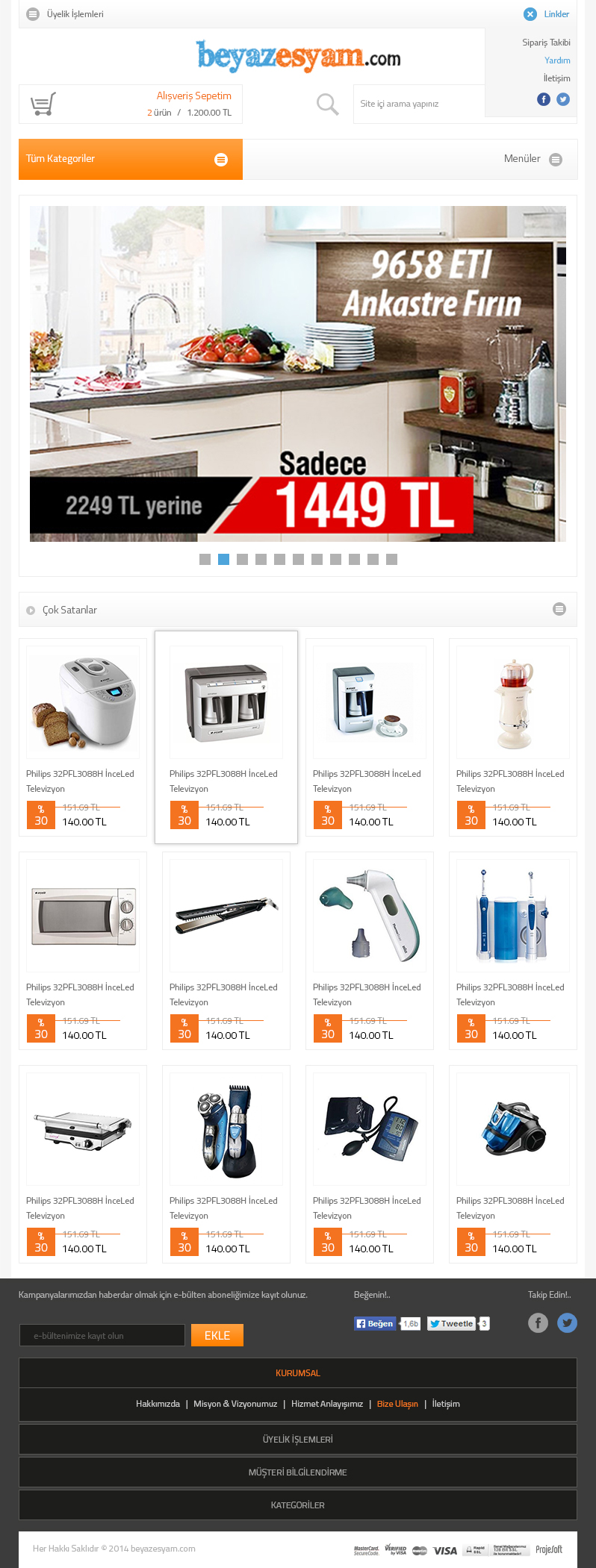Tap the site search field
Screen dimensions: 596x1568
(418, 104)
